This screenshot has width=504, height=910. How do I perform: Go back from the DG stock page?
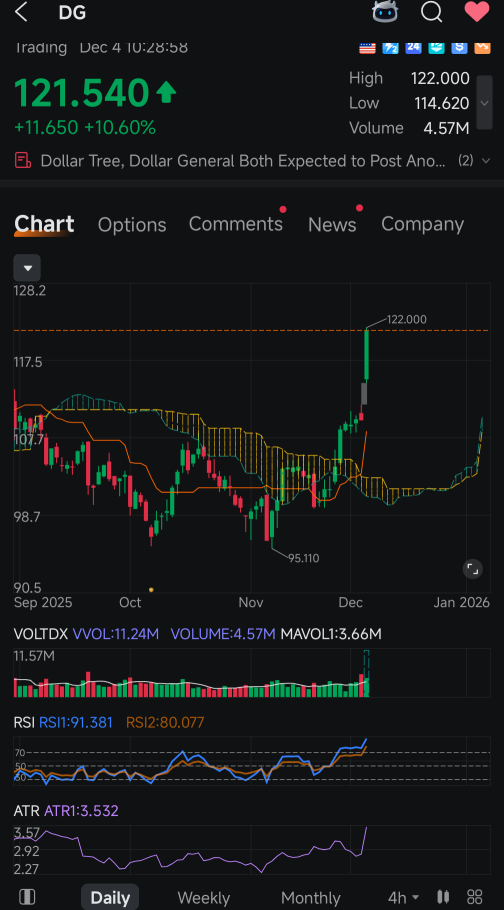pos(21,12)
